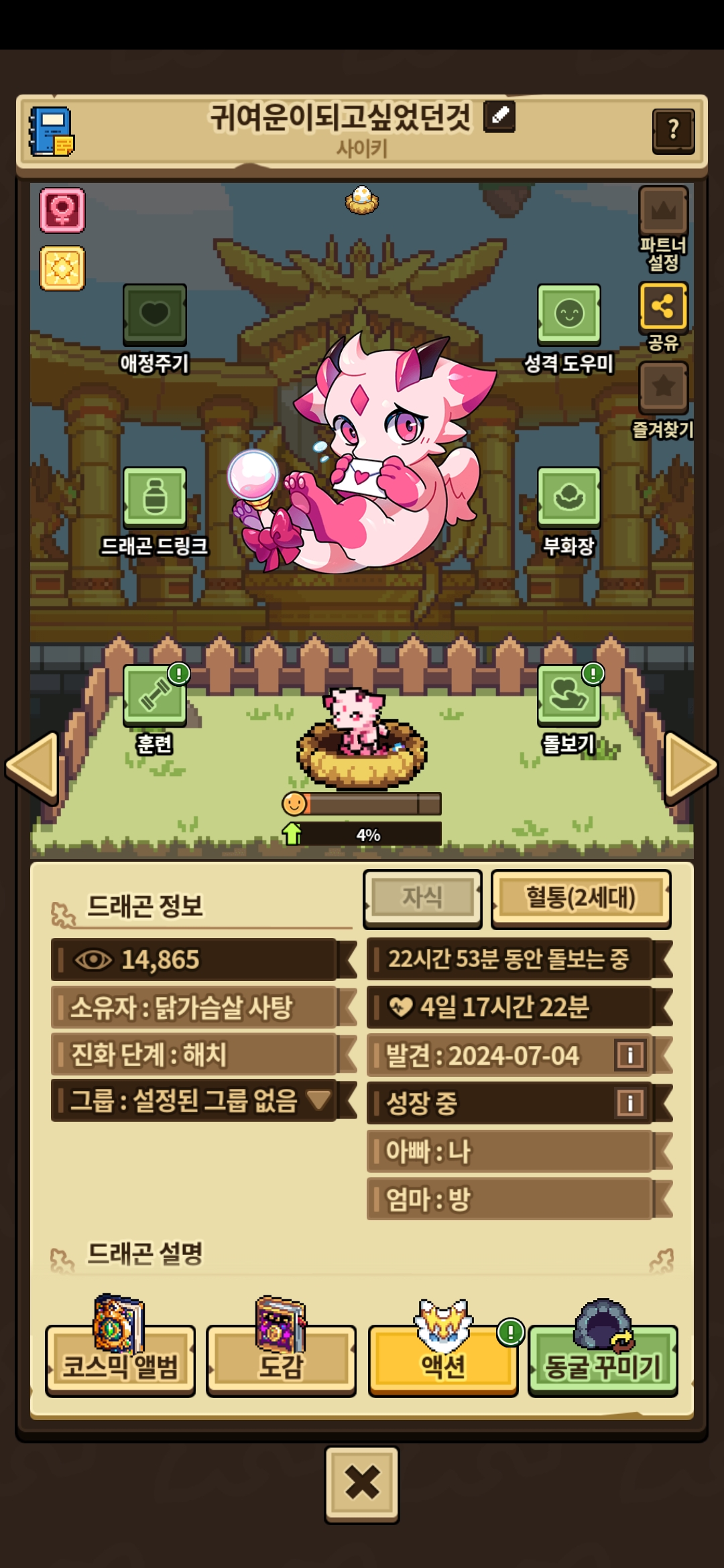View 혈통(2세대) bloodline

click(x=581, y=898)
